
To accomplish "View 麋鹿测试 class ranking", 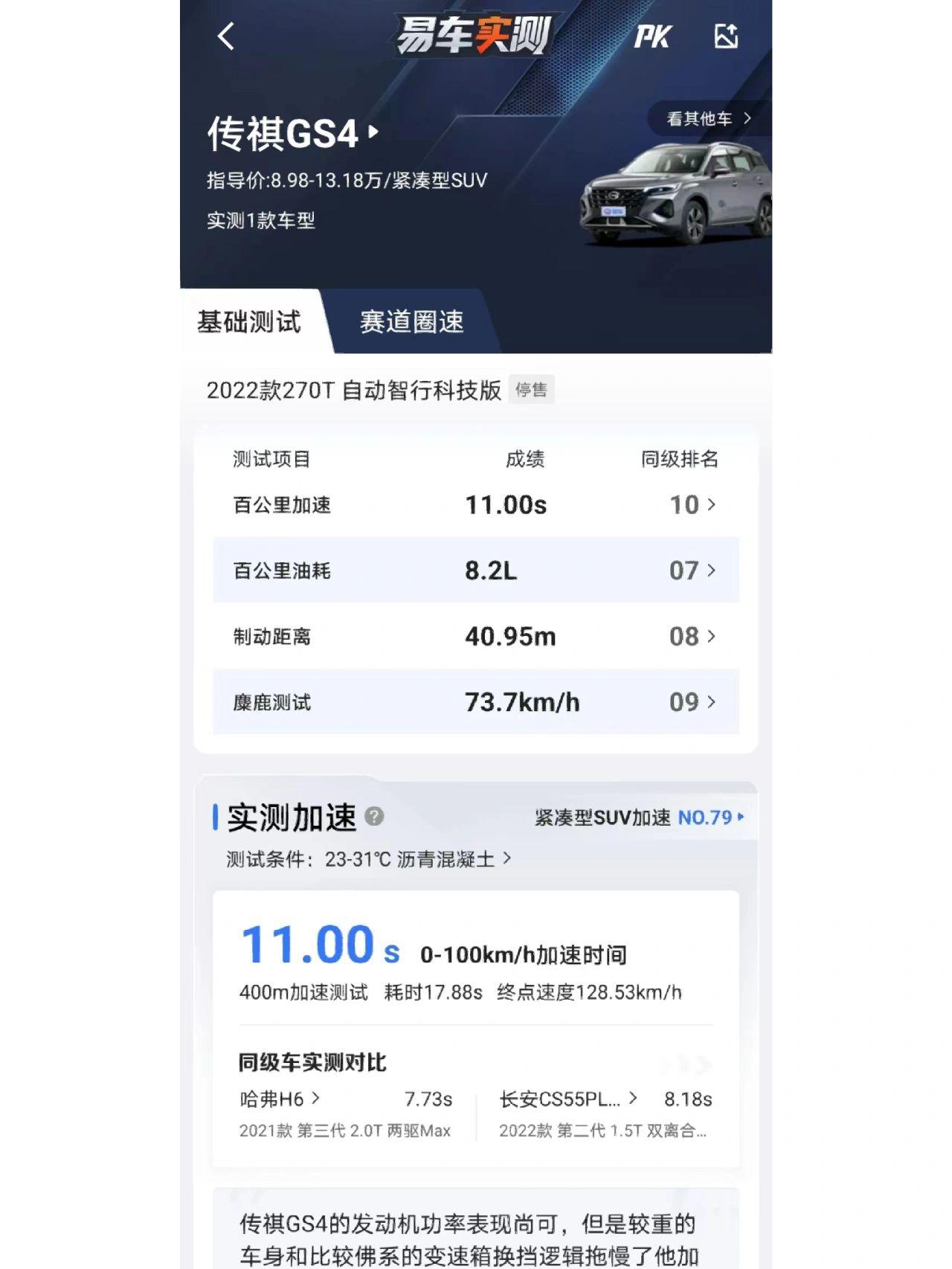I will [x=692, y=702].
